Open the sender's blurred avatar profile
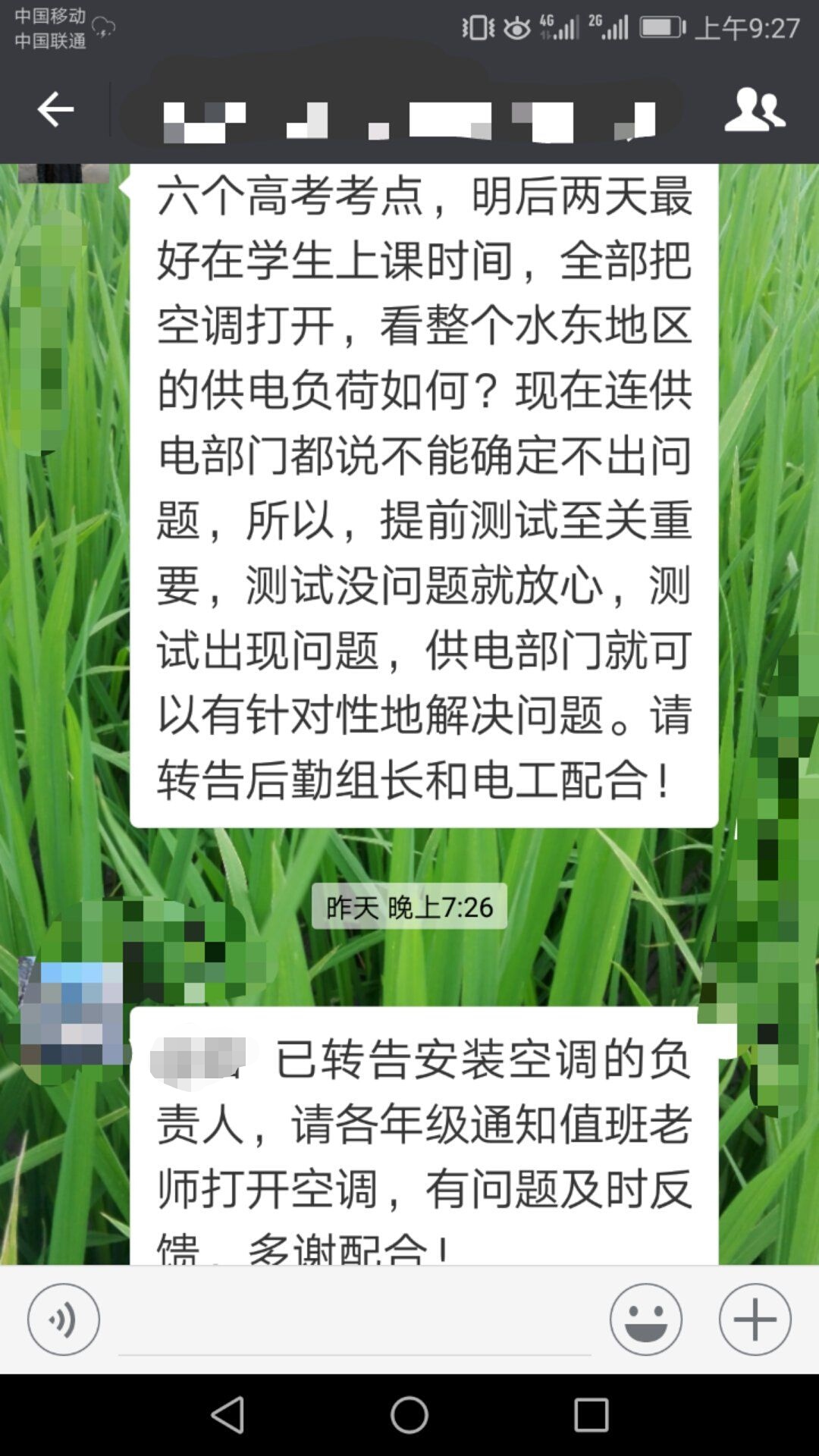This screenshot has width=819, height=1456. point(71,1012)
